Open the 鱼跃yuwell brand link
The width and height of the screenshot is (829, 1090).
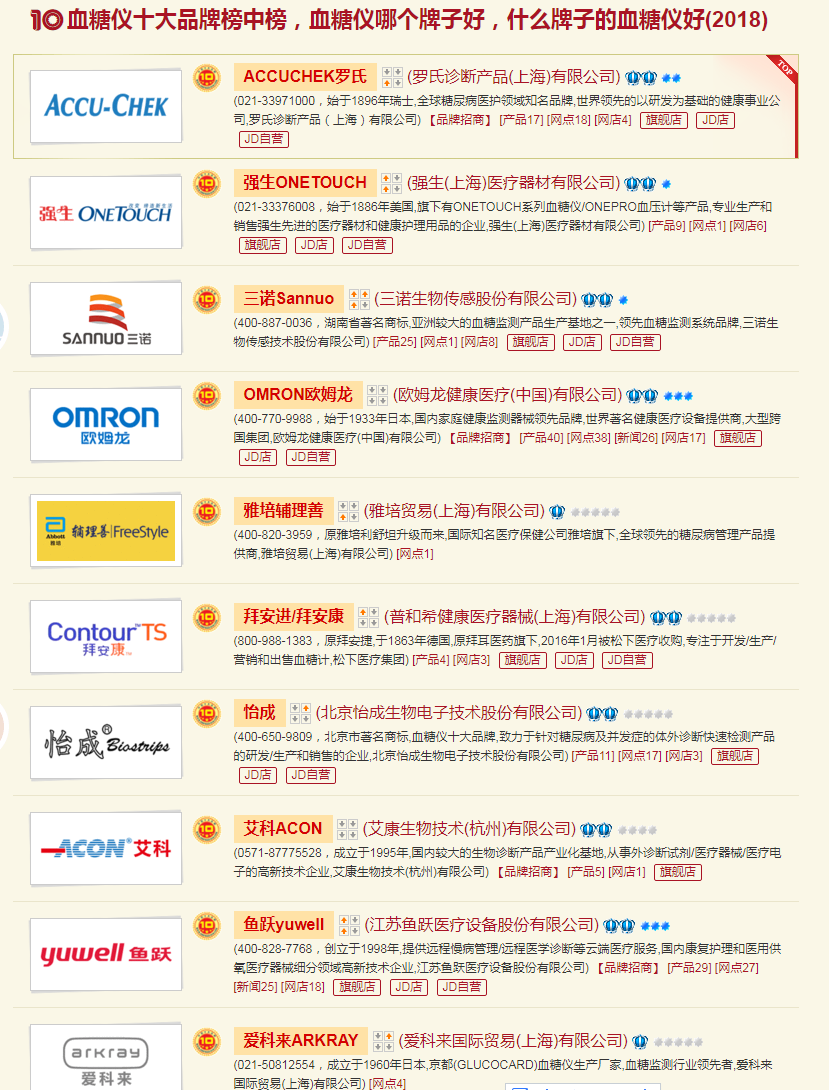pos(284,924)
